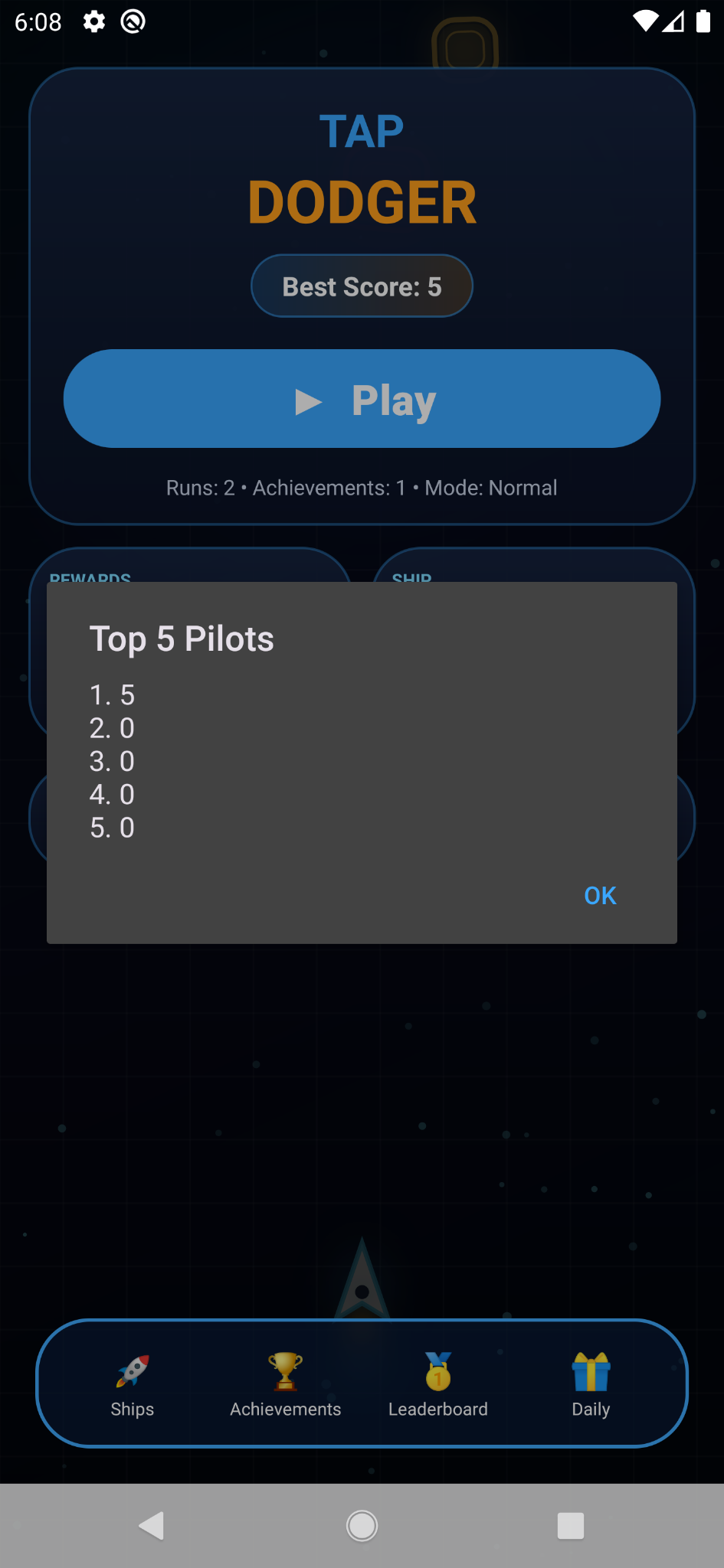Open the SHIP panel behind the dialog
Viewport: 724px width, 1568px height.
tap(412, 580)
